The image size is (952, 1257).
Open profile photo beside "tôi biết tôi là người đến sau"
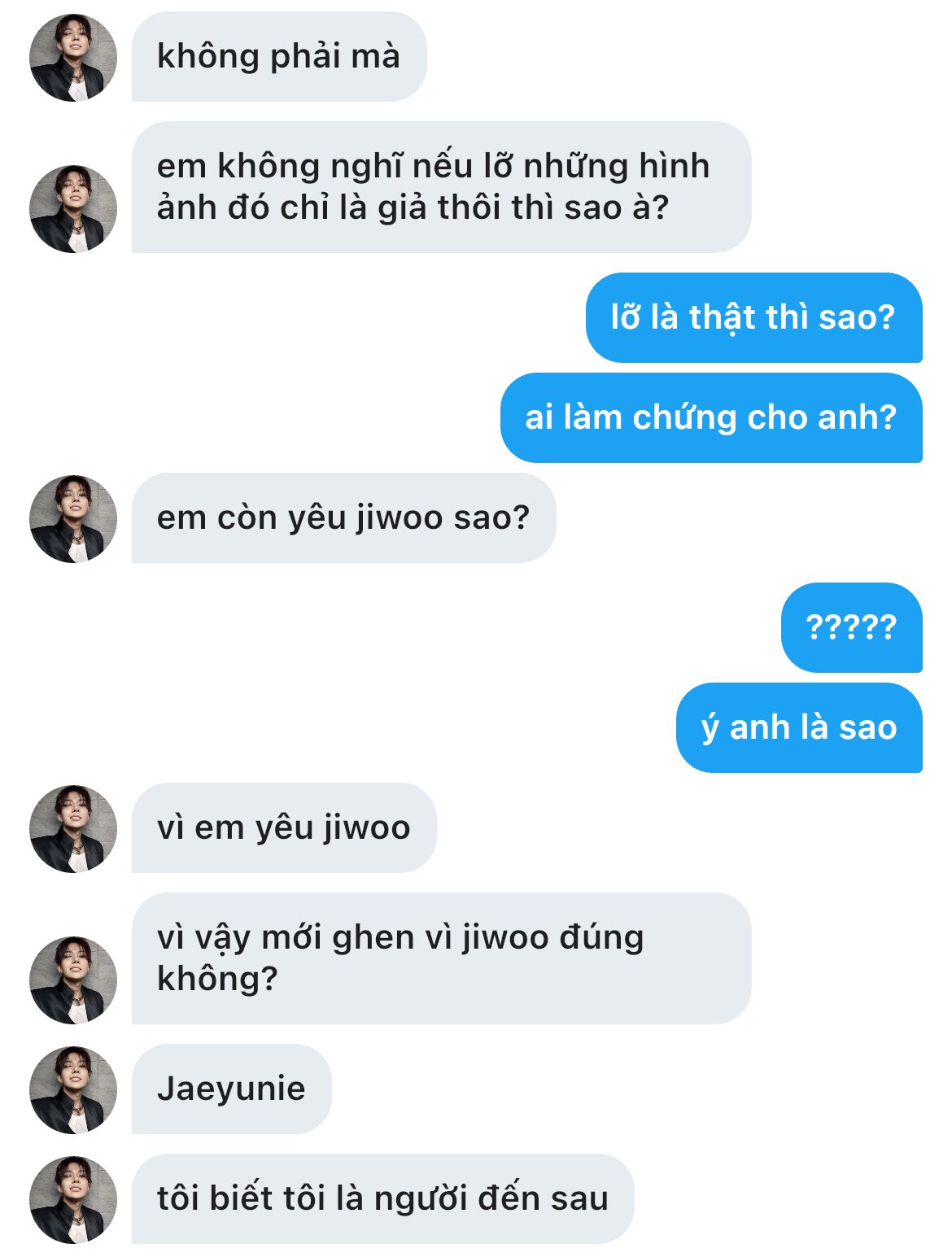73,1200
